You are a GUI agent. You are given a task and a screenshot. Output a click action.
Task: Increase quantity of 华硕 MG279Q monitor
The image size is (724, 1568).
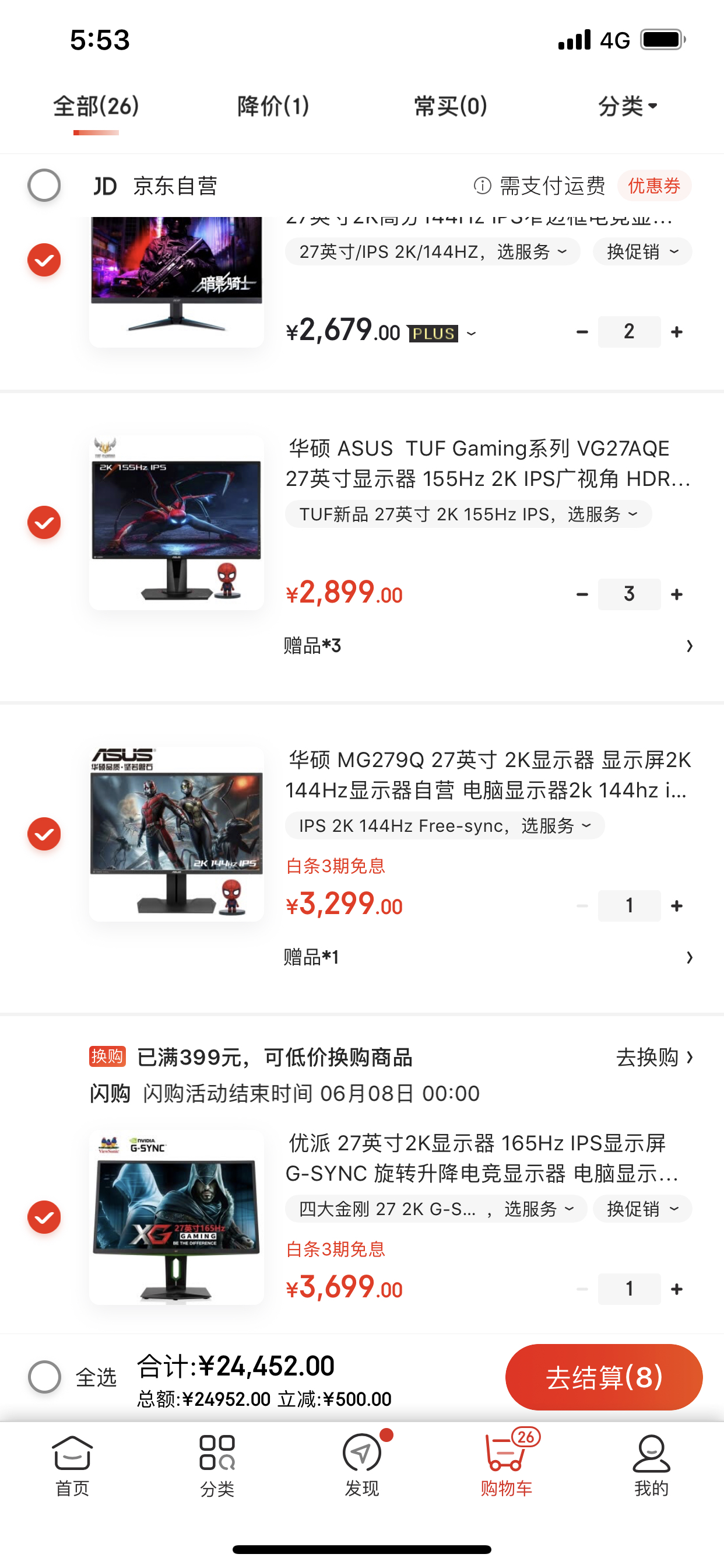(677, 906)
